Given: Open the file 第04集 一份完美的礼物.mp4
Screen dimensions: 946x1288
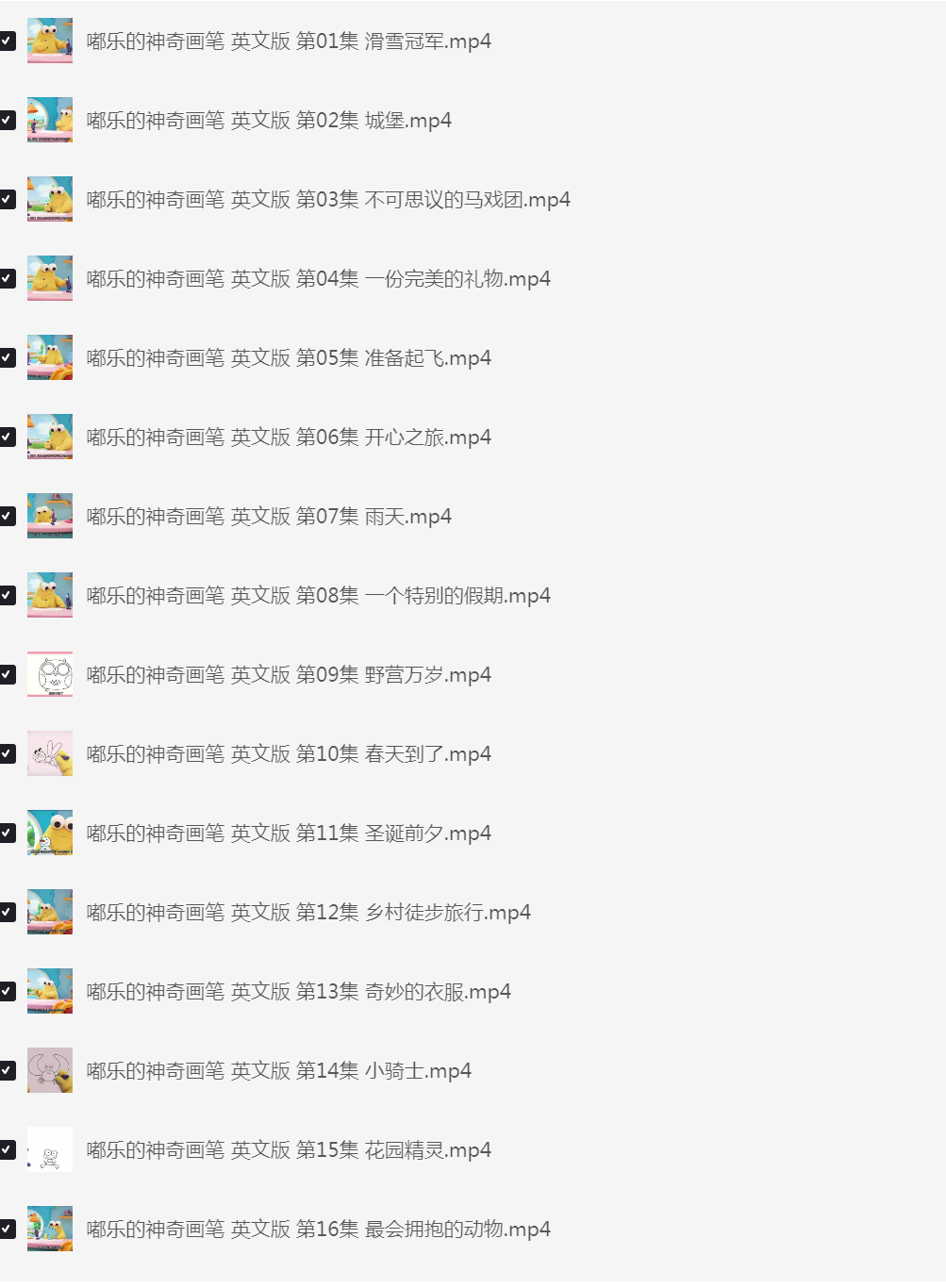Looking at the screenshot, I should (x=318, y=279).
